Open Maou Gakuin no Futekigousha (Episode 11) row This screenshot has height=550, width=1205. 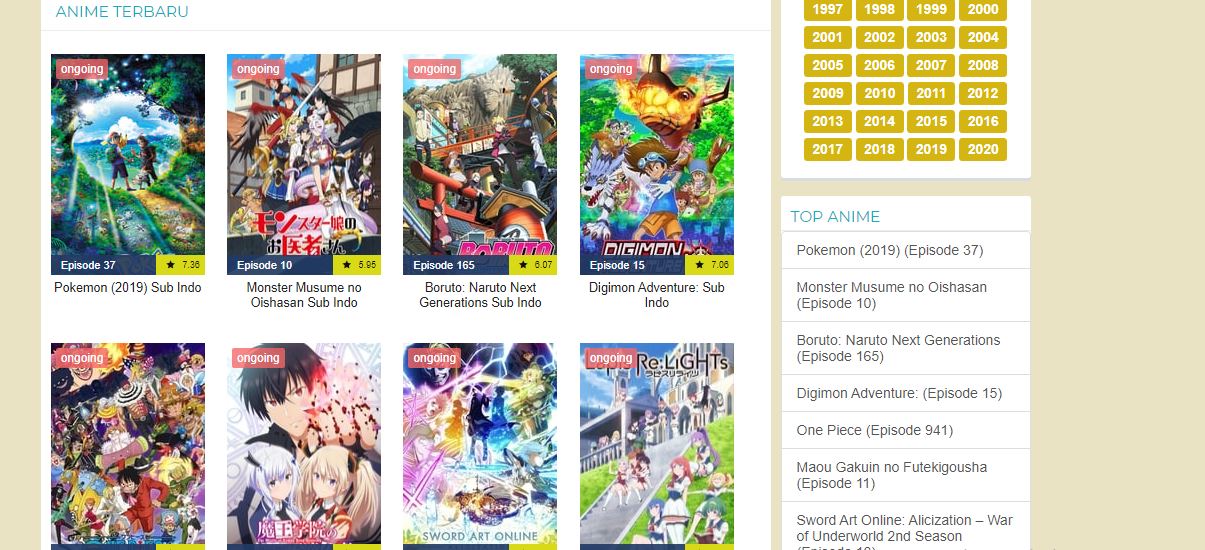pyautogui.click(x=891, y=475)
